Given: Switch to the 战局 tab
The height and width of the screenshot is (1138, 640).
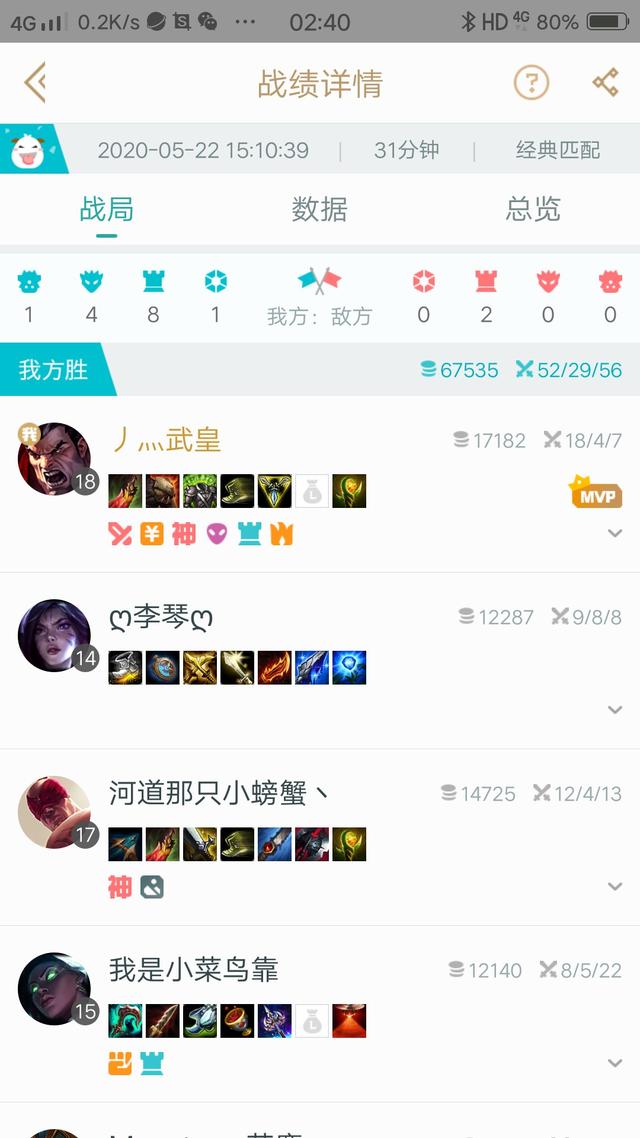Looking at the screenshot, I should [x=106, y=209].
